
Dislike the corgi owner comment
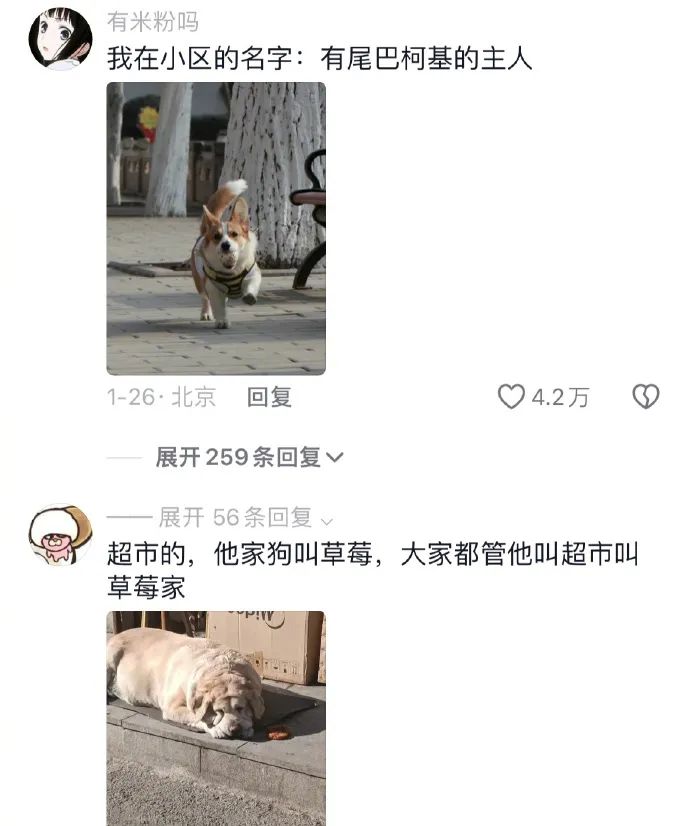tap(646, 397)
